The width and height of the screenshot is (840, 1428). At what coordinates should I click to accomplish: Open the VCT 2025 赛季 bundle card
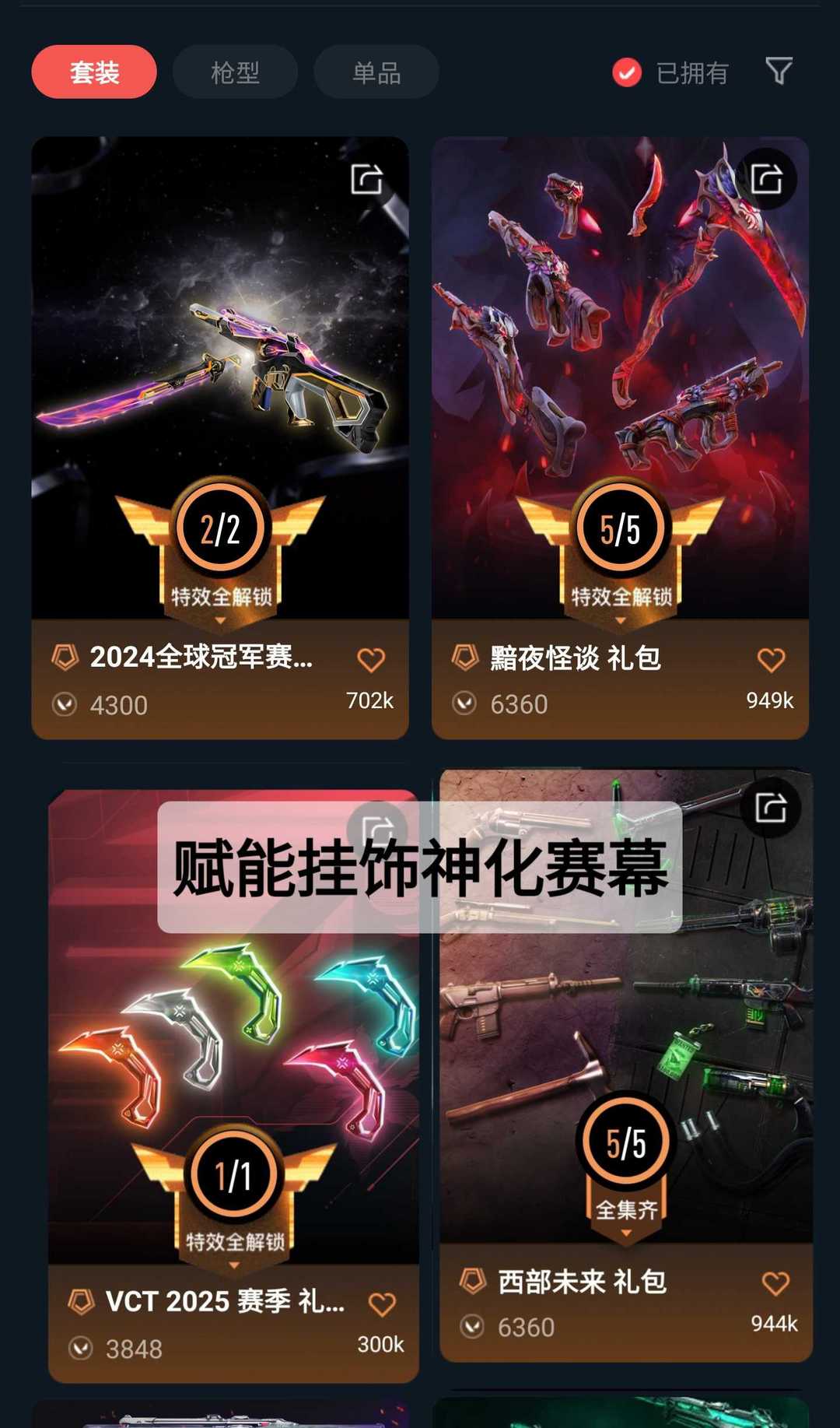pos(233,1051)
